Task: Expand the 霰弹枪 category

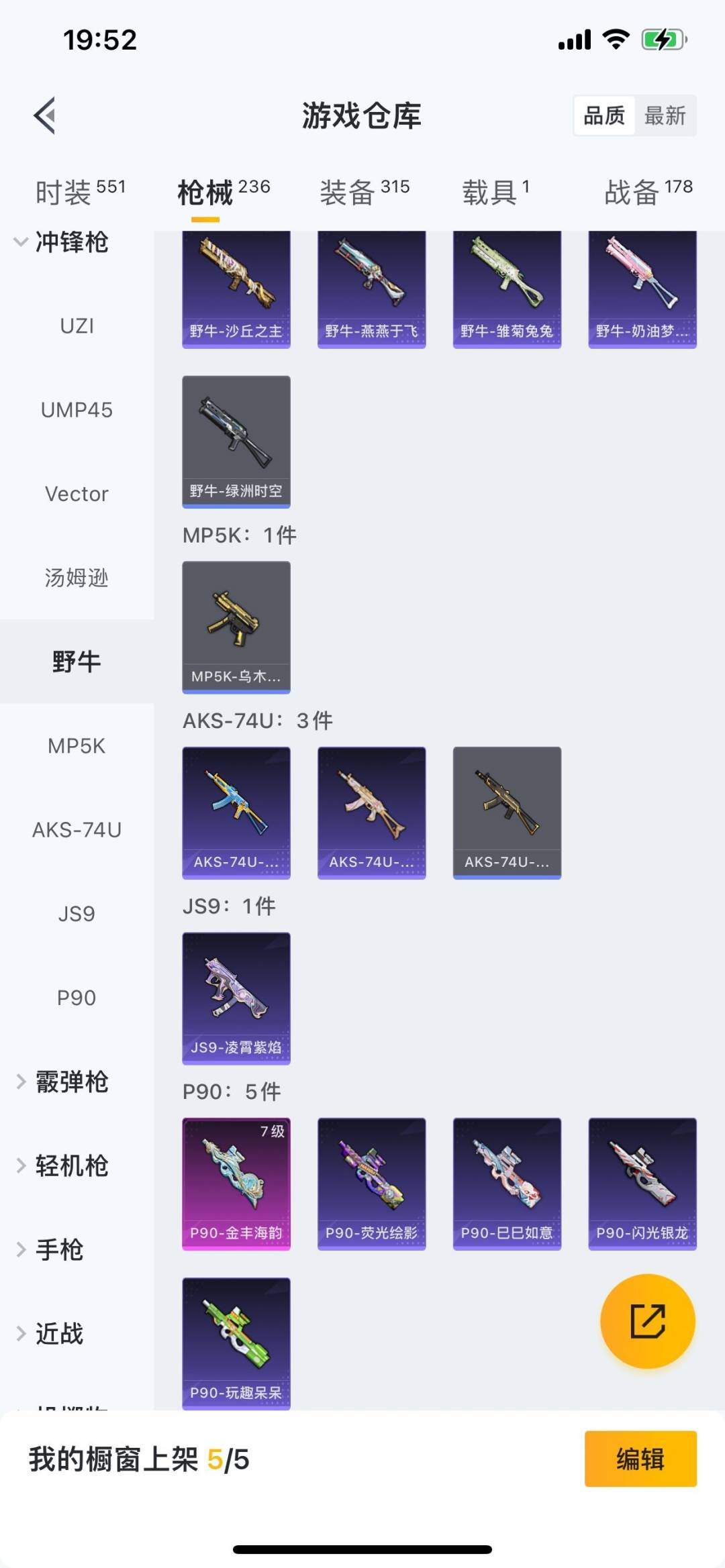Action: [62, 1082]
